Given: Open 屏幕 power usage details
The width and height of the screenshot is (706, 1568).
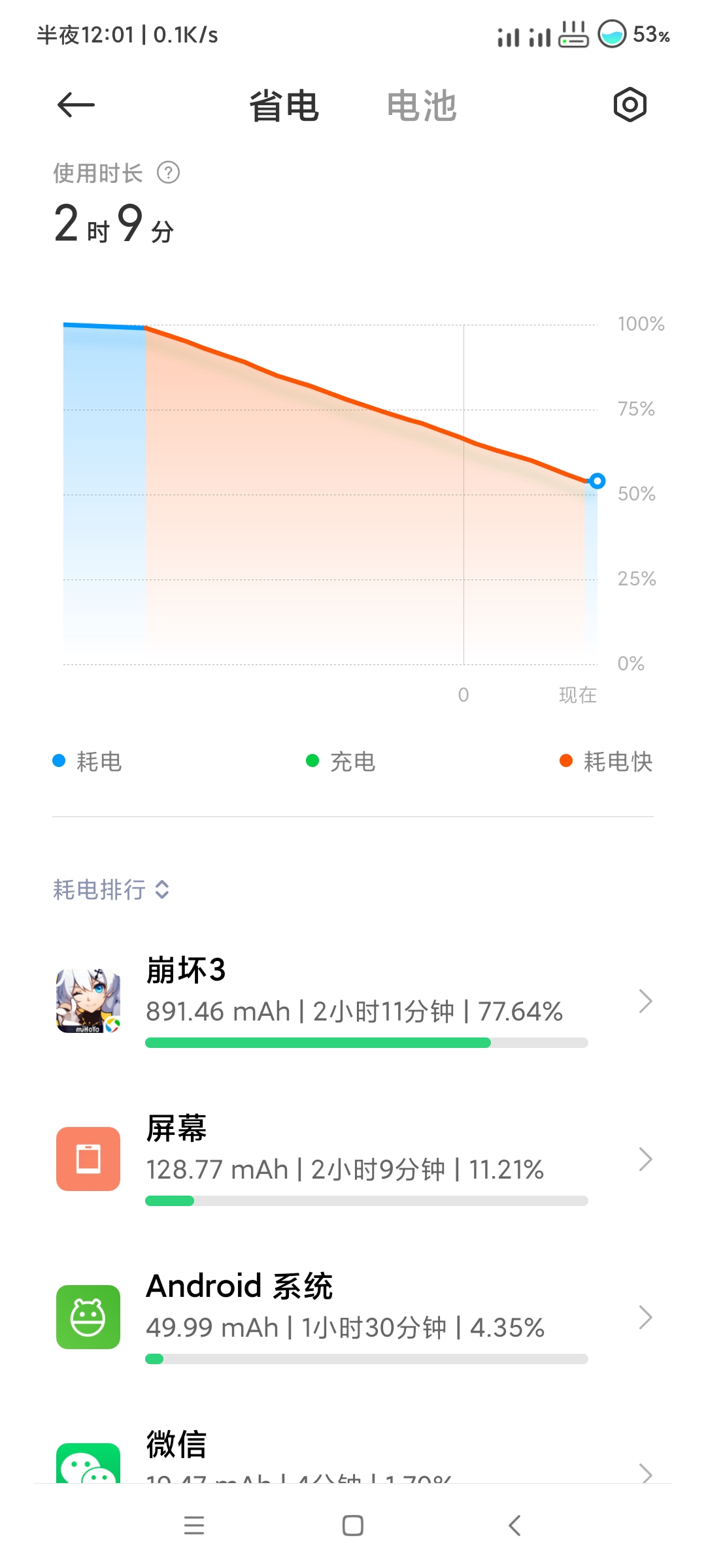Looking at the screenshot, I should click(353, 1159).
